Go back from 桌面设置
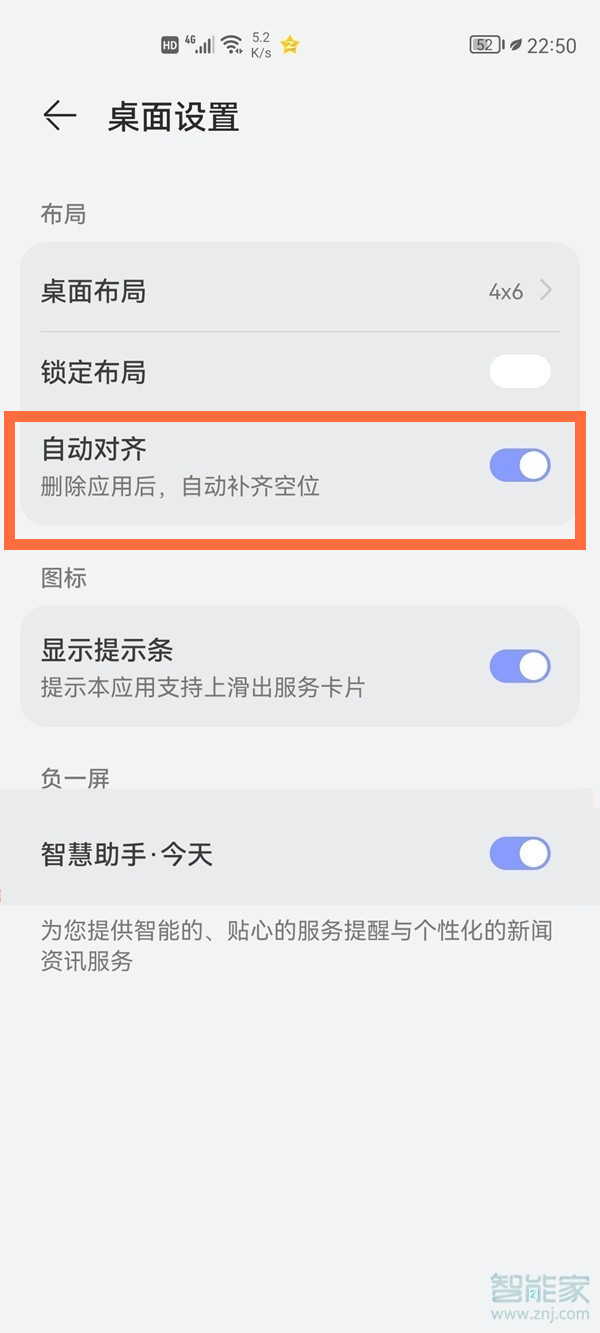600x1333 pixels. coord(59,117)
